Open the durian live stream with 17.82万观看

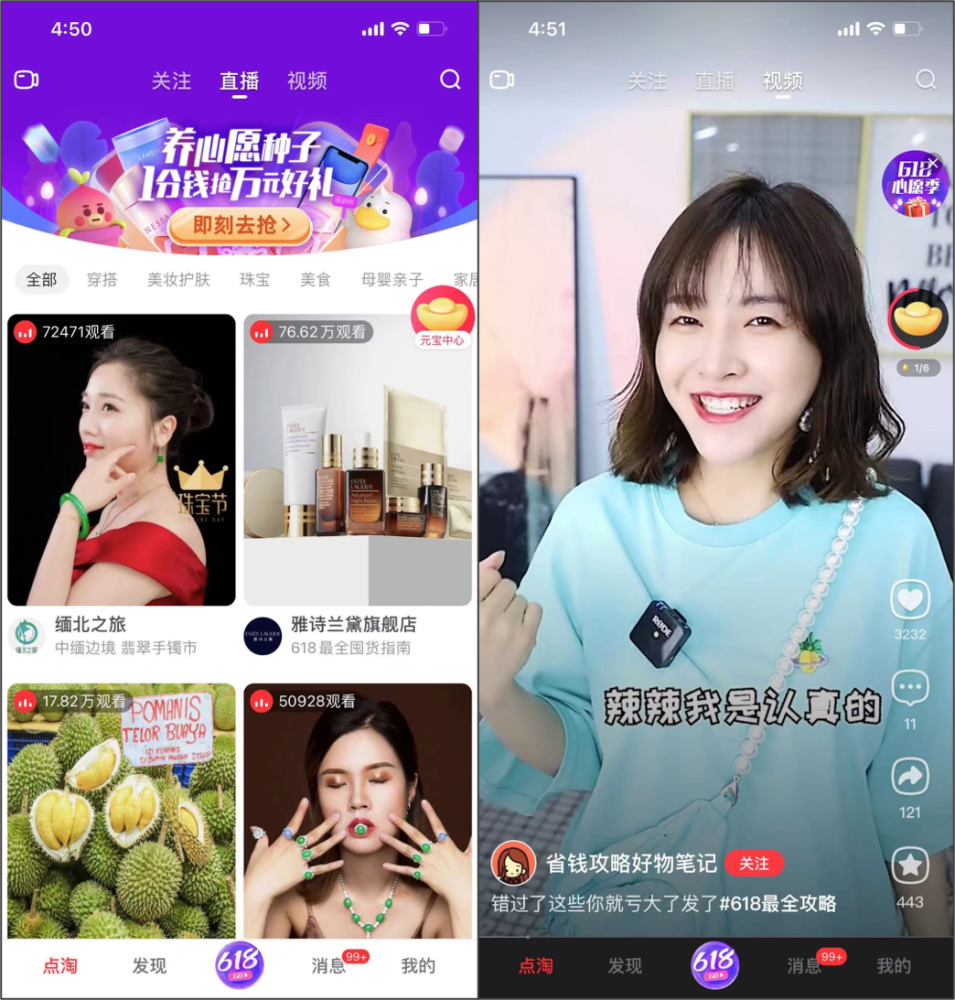(121, 810)
